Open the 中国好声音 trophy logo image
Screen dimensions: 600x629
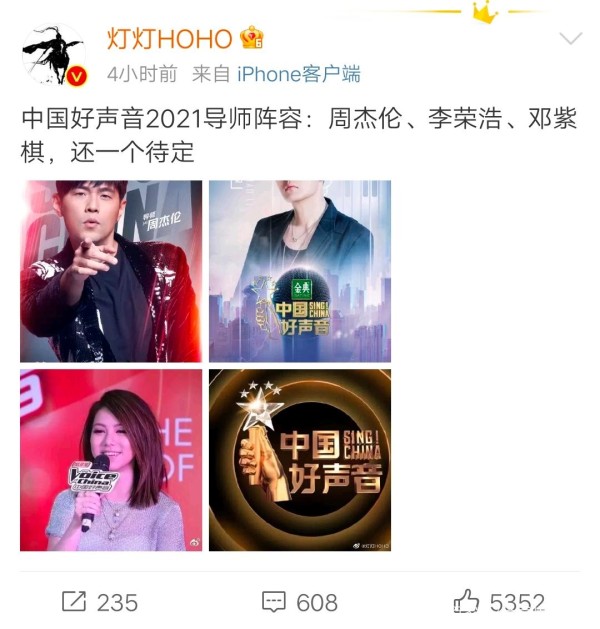(x=299, y=460)
